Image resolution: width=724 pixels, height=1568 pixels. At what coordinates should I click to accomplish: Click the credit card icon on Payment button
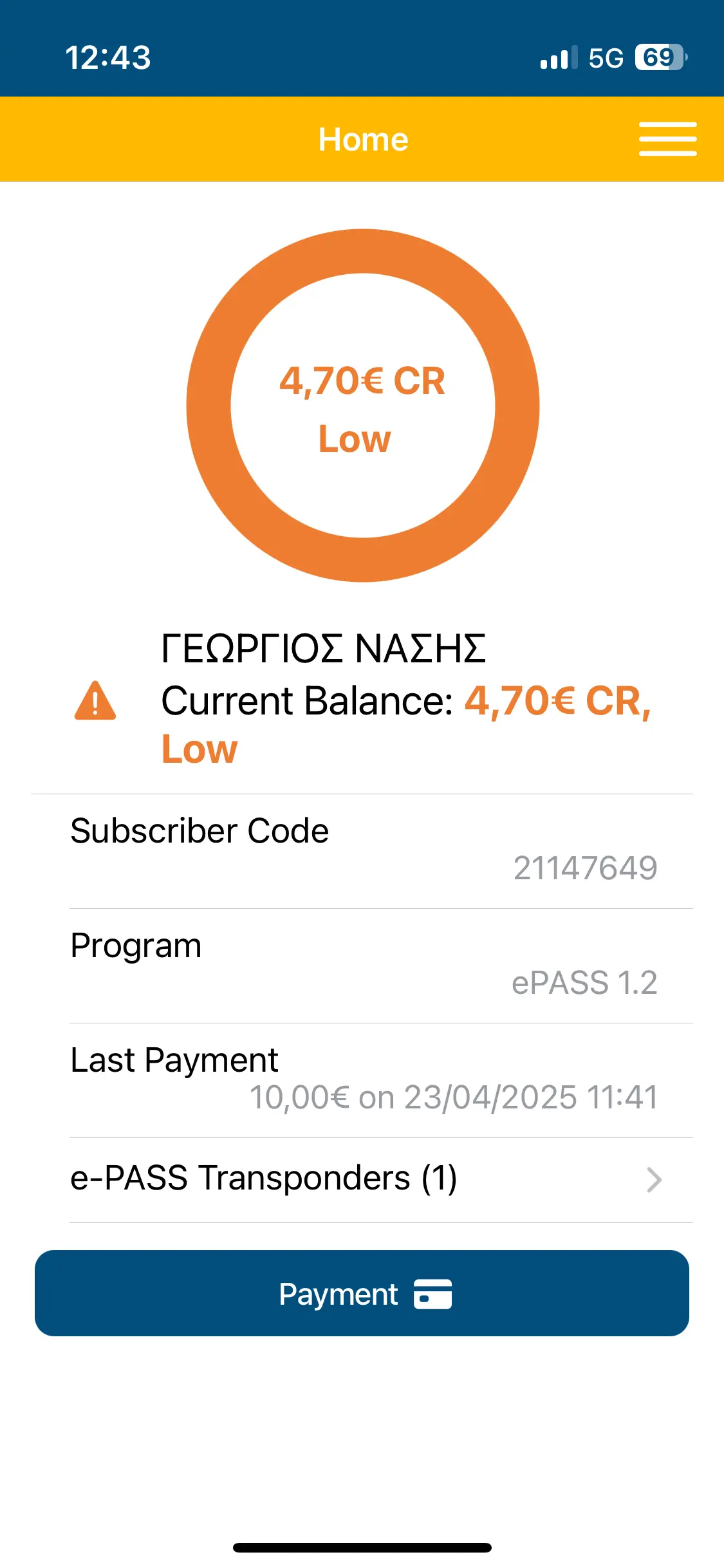434,1294
